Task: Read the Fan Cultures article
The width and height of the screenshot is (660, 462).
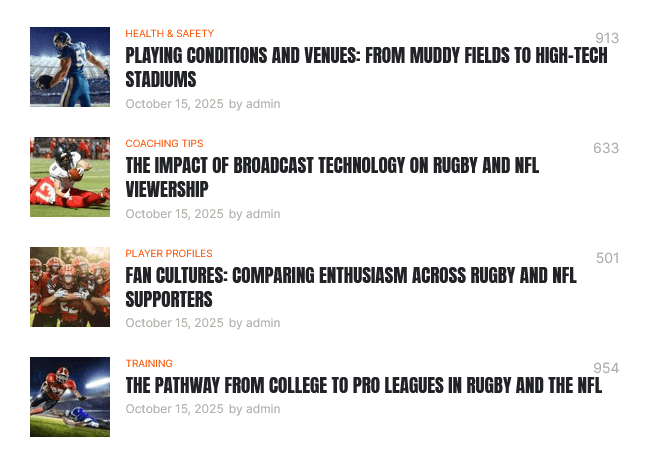Action: tap(350, 287)
